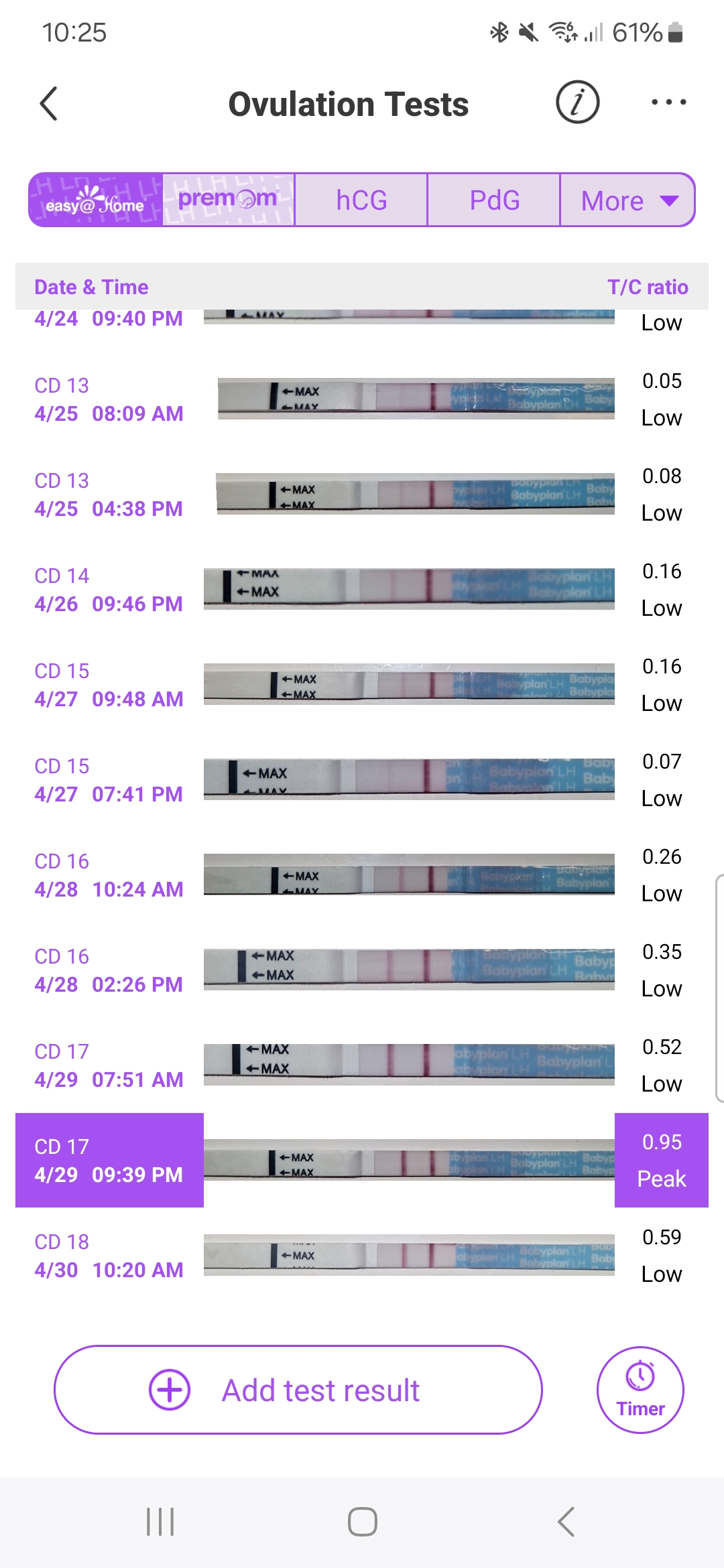724x1568 pixels.
Task: Open the three-dot overflow menu
Action: click(x=668, y=103)
